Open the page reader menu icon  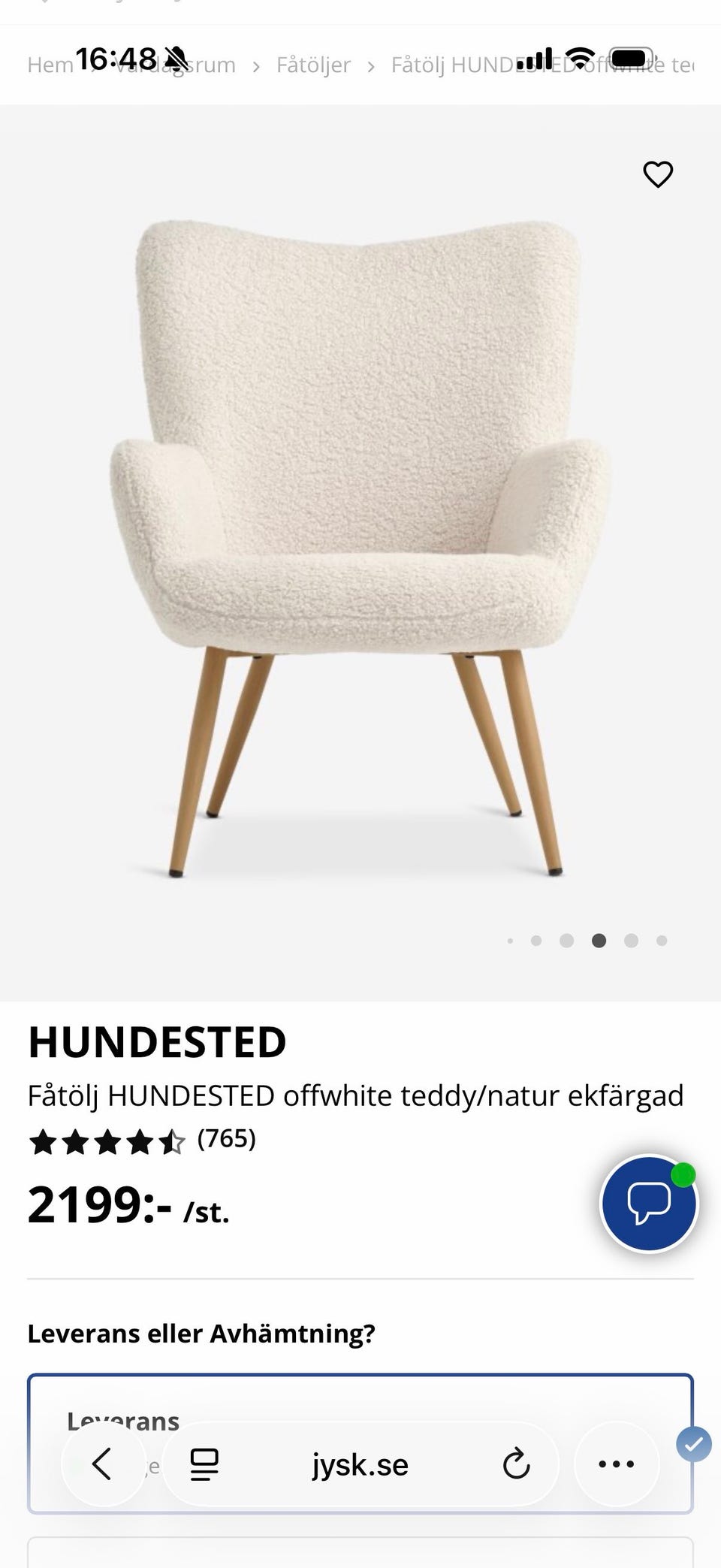pos(204,1464)
